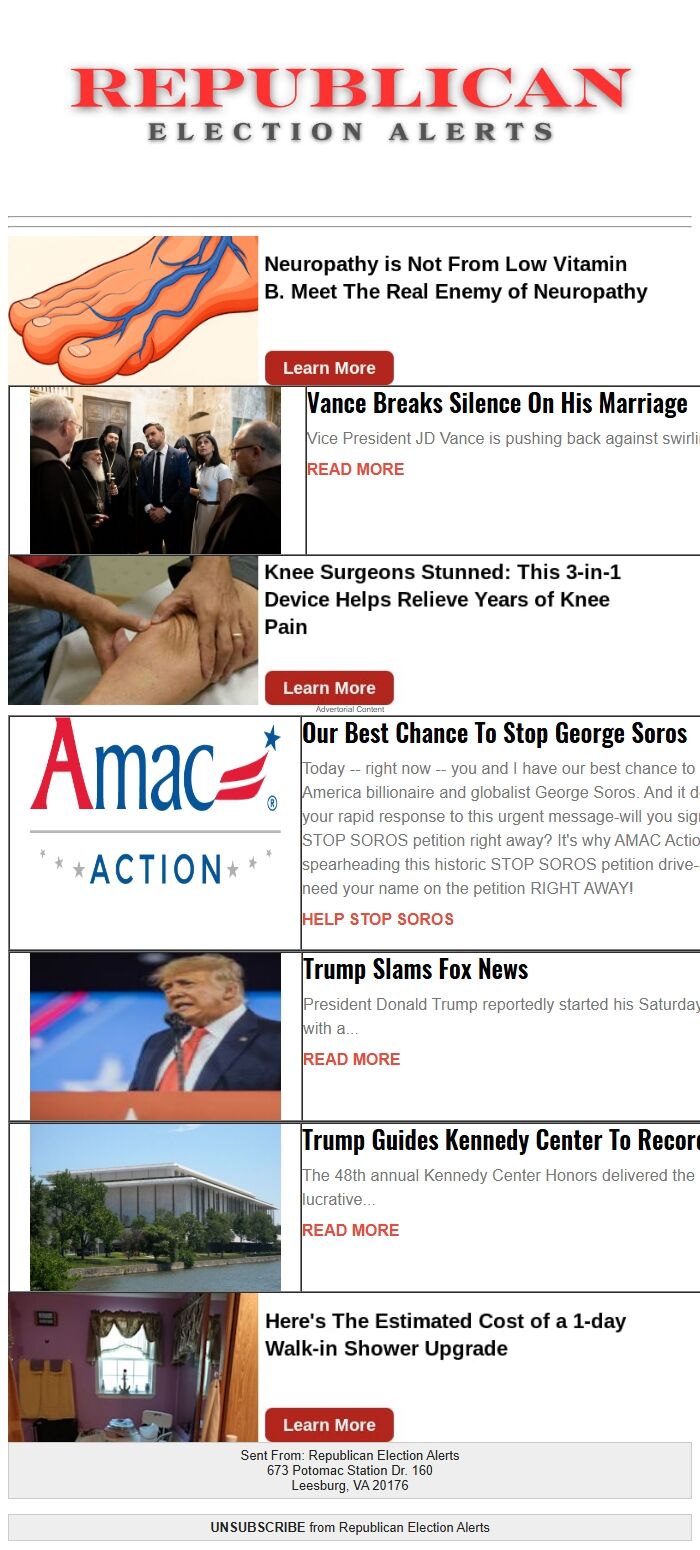The image size is (700, 1550).
Task: Tap Learn More under Knee Surgeons ad
Action: (x=329, y=688)
